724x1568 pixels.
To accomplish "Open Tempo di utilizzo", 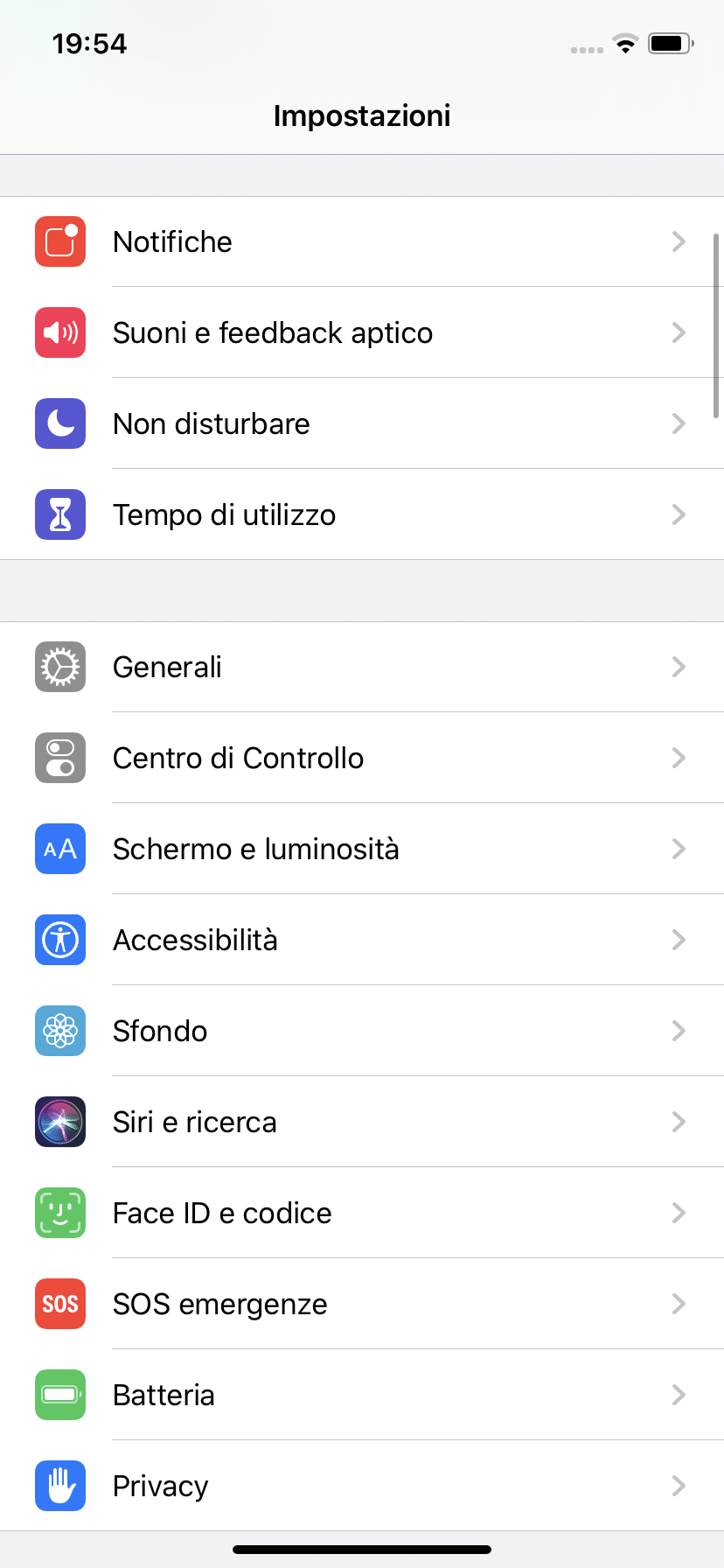I will point(362,514).
